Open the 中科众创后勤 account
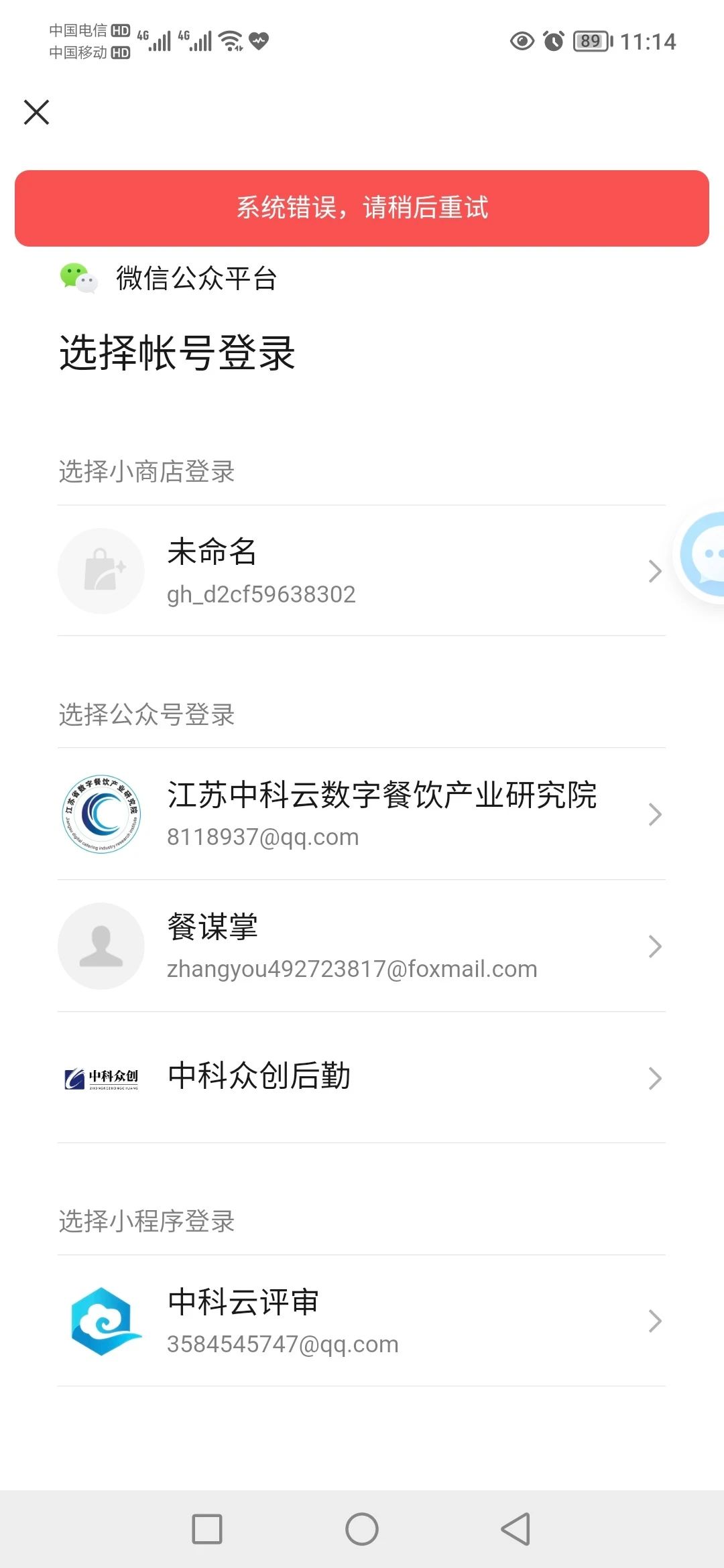The width and height of the screenshot is (724, 1568). [x=361, y=1077]
